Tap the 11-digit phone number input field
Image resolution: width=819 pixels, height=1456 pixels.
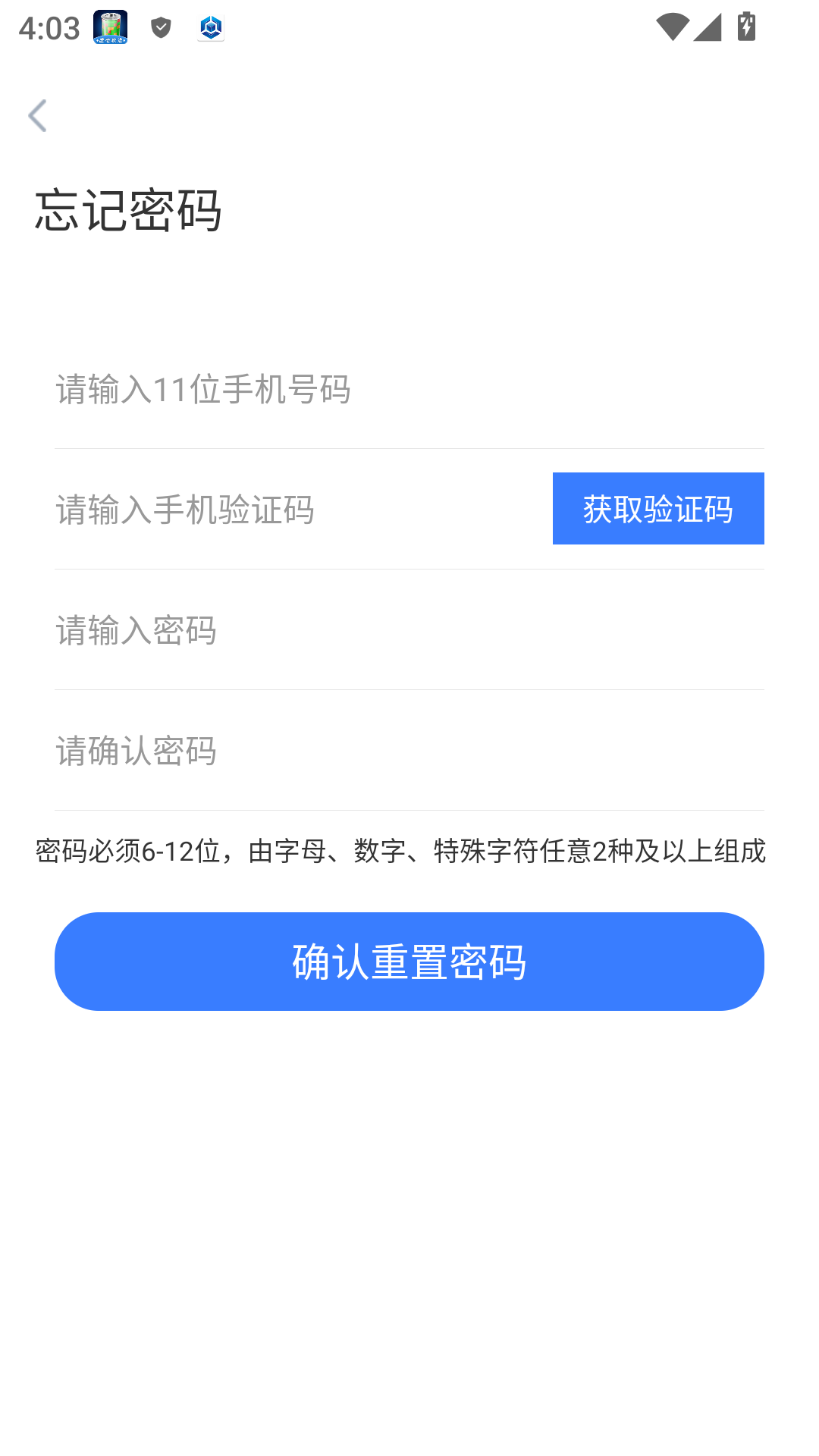[303, 388]
